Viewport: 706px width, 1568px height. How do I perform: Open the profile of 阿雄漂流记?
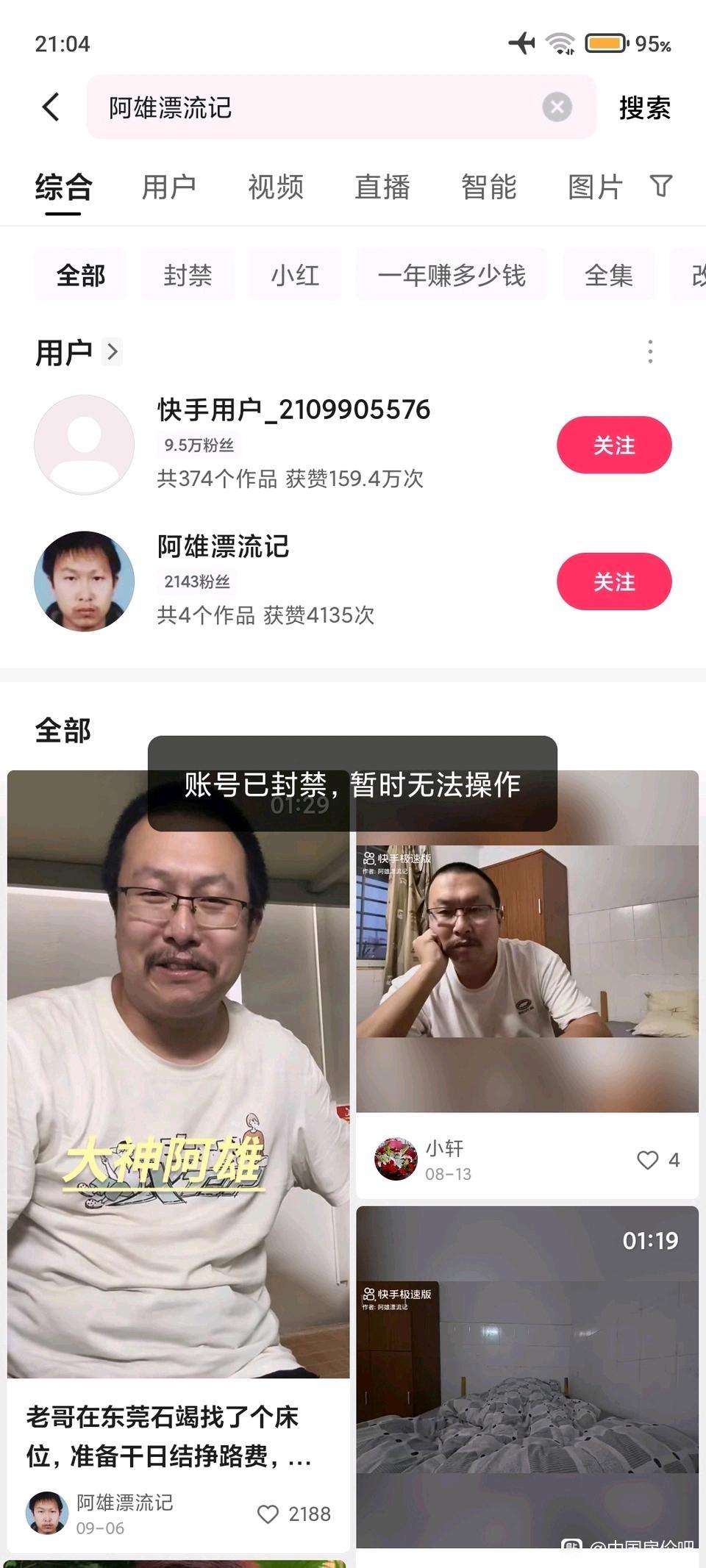point(223,547)
